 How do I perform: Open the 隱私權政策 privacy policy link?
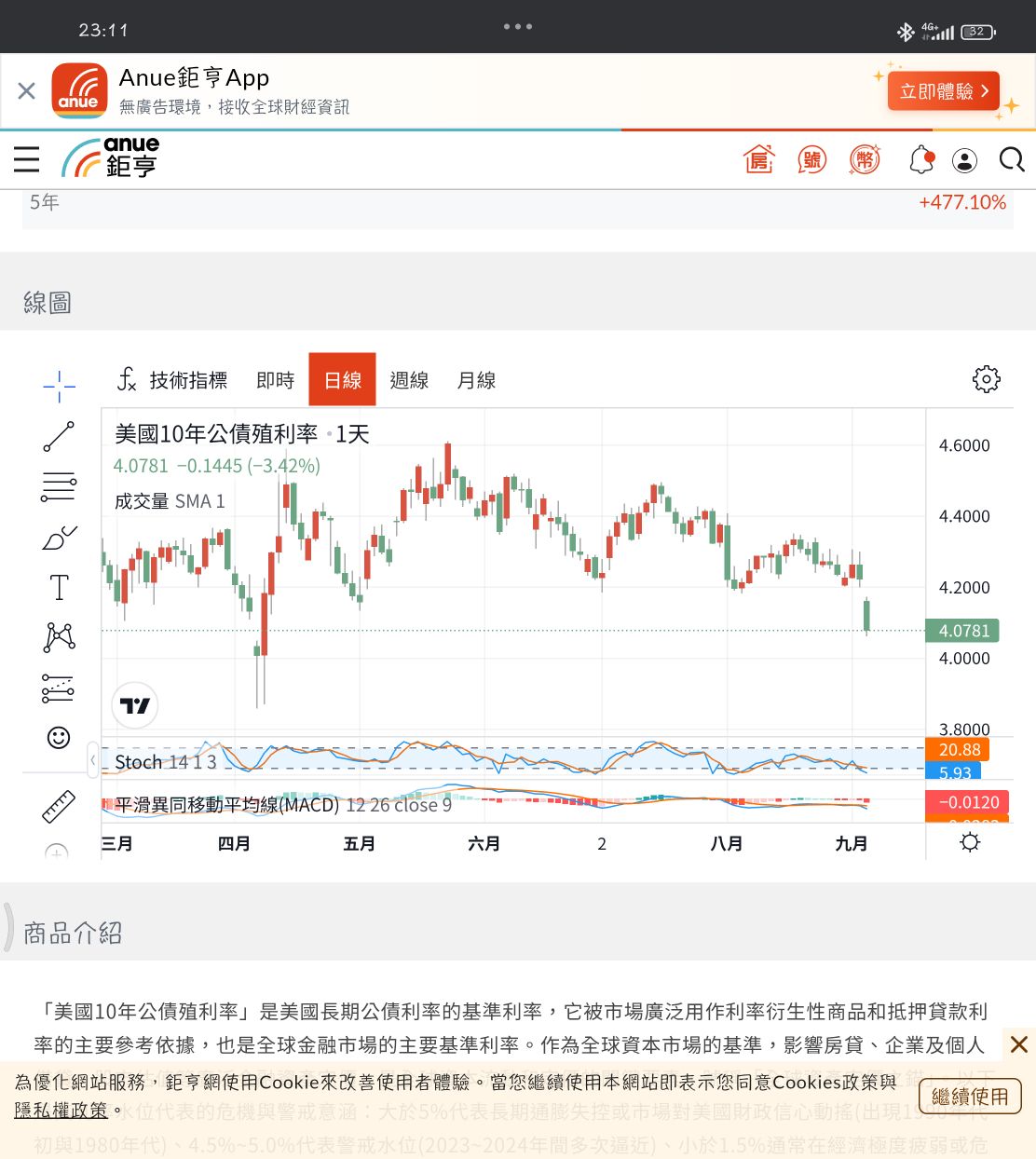pyautogui.click(x=61, y=1110)
